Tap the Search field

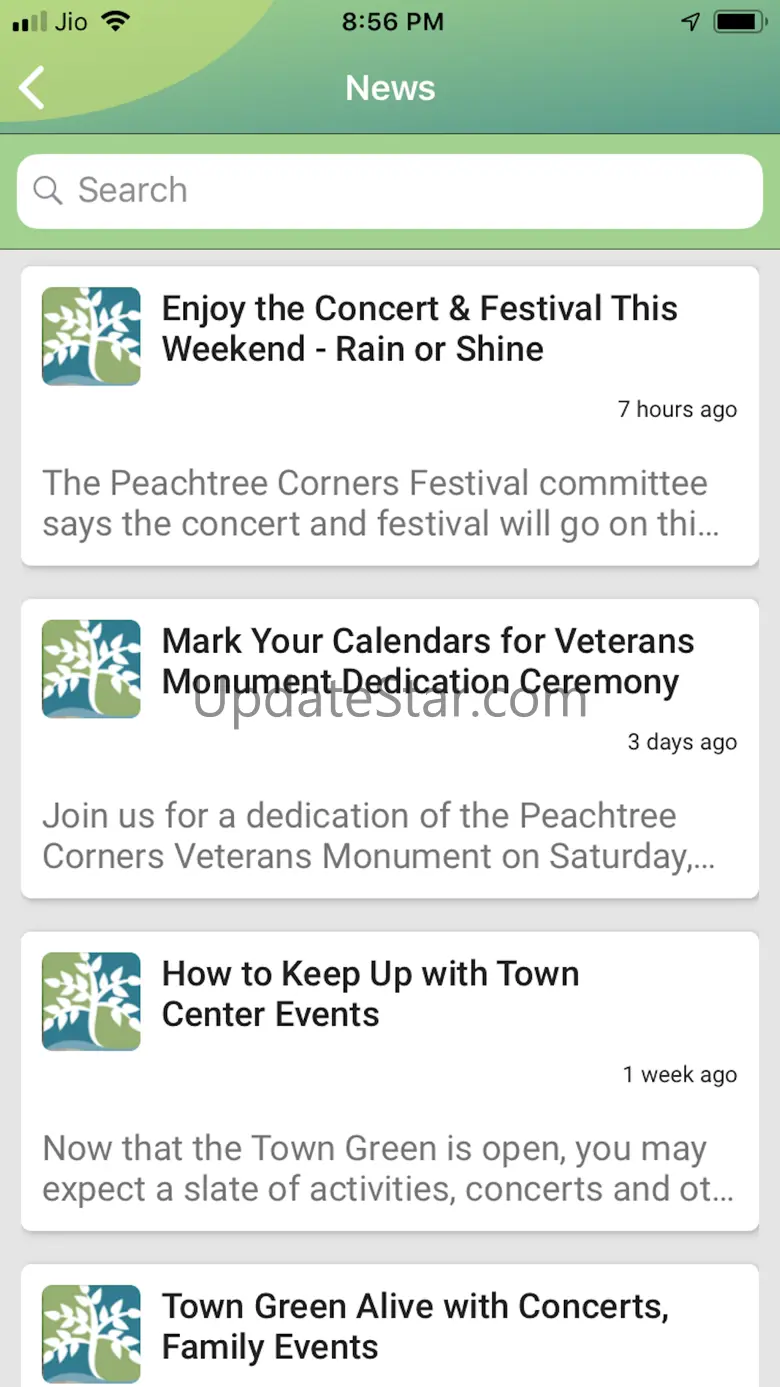click(390, 190)
